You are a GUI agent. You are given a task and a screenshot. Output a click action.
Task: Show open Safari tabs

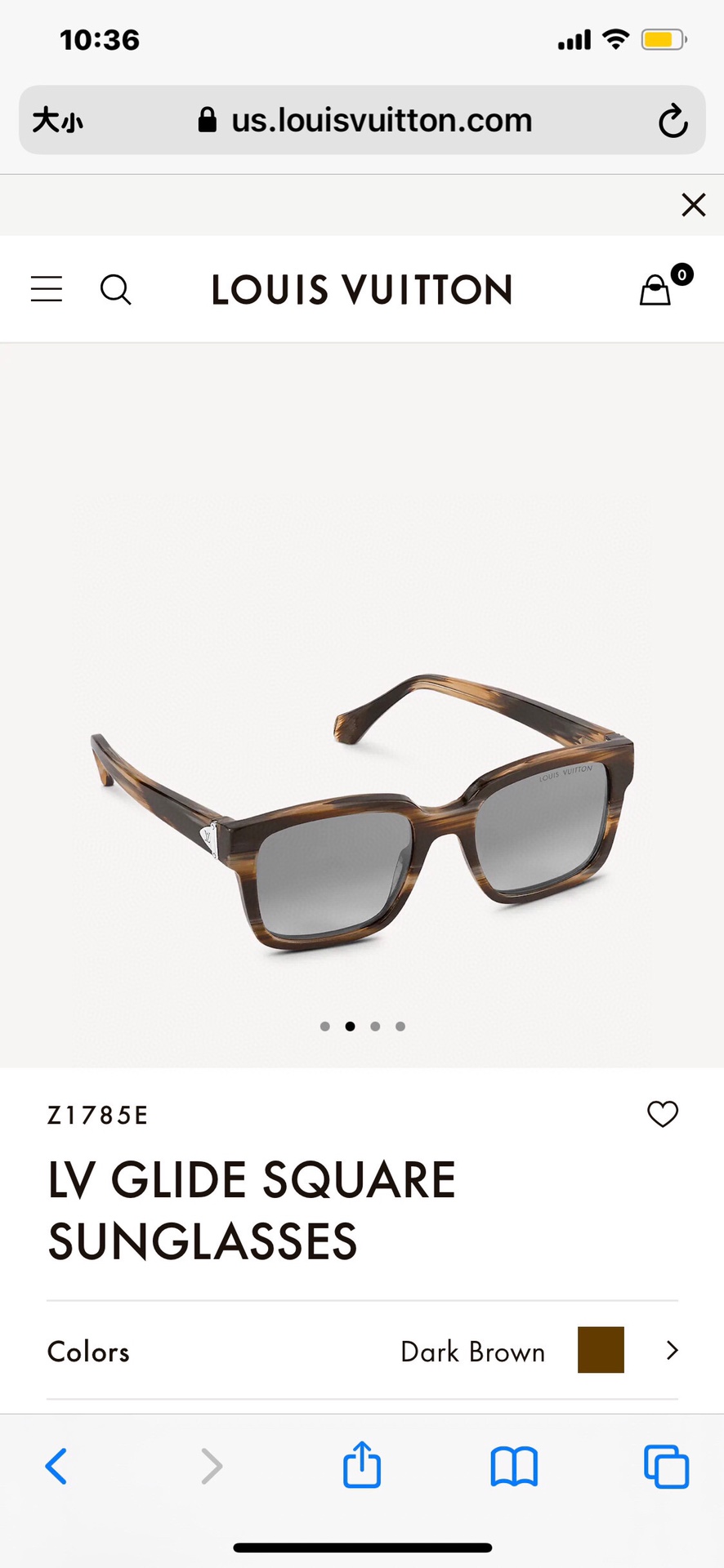click(x=666, y=1466)
